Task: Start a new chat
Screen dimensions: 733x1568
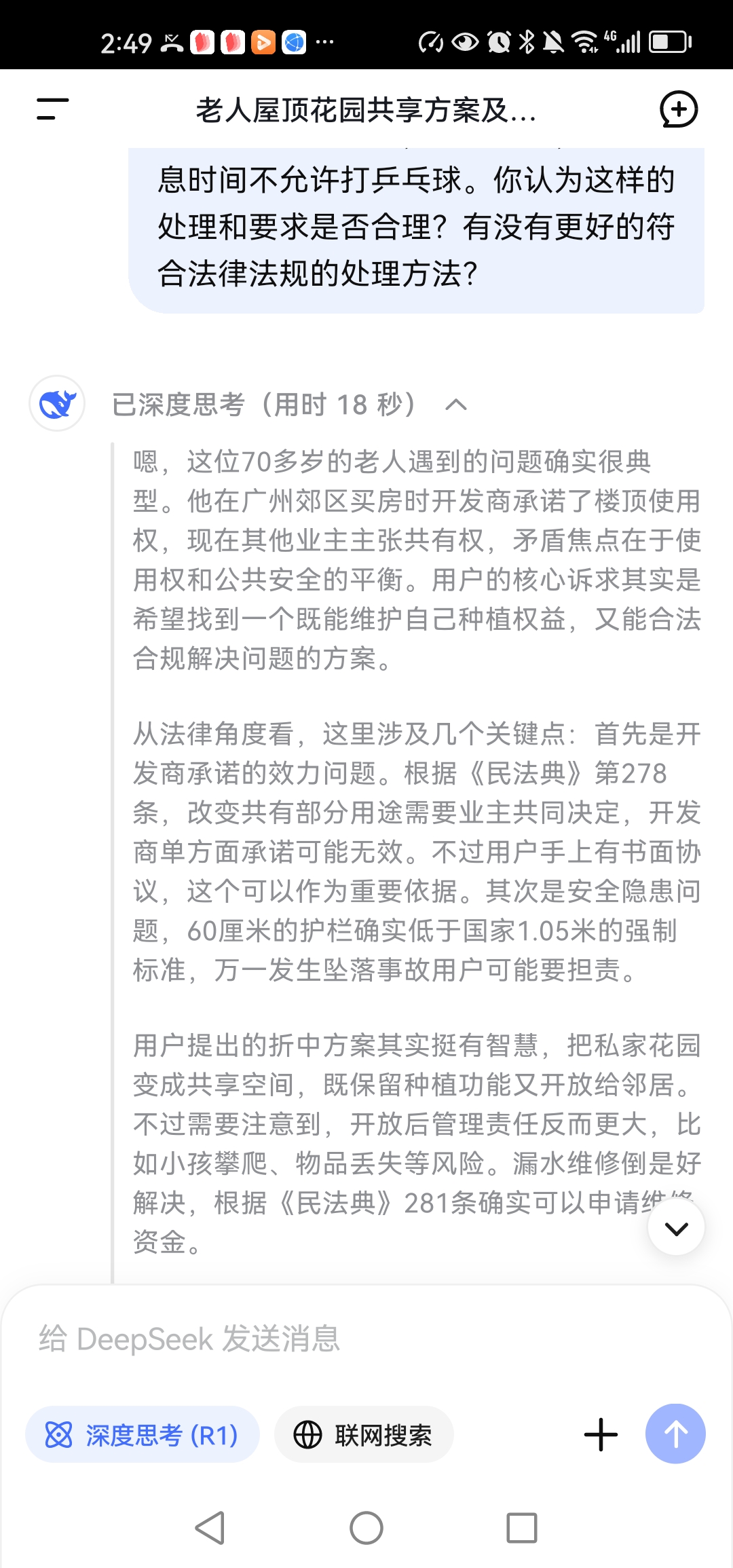Action: 679,109
